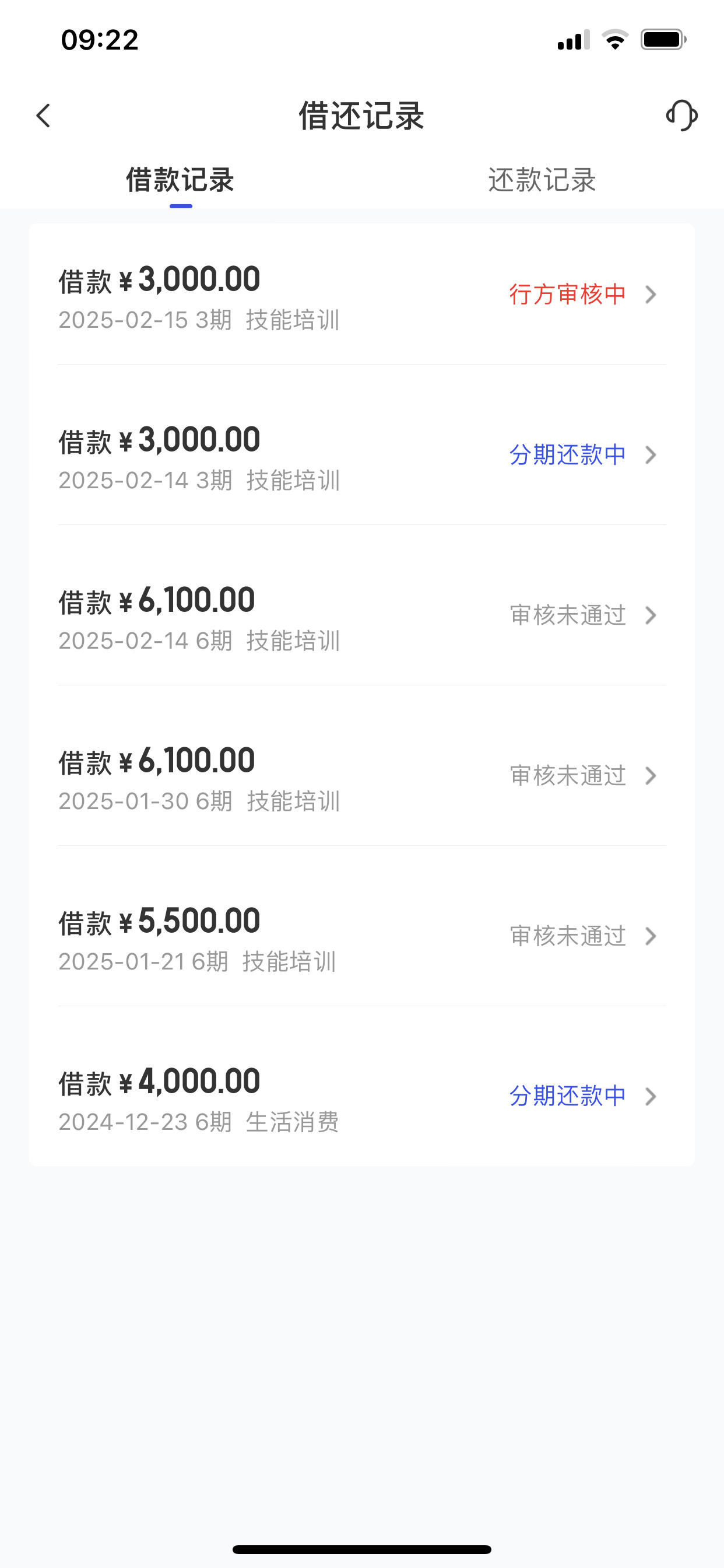The height and width of the screenshot is (1568, 724).
Task: Go back using the top-left arrow
Action: [x=43, y=116]
